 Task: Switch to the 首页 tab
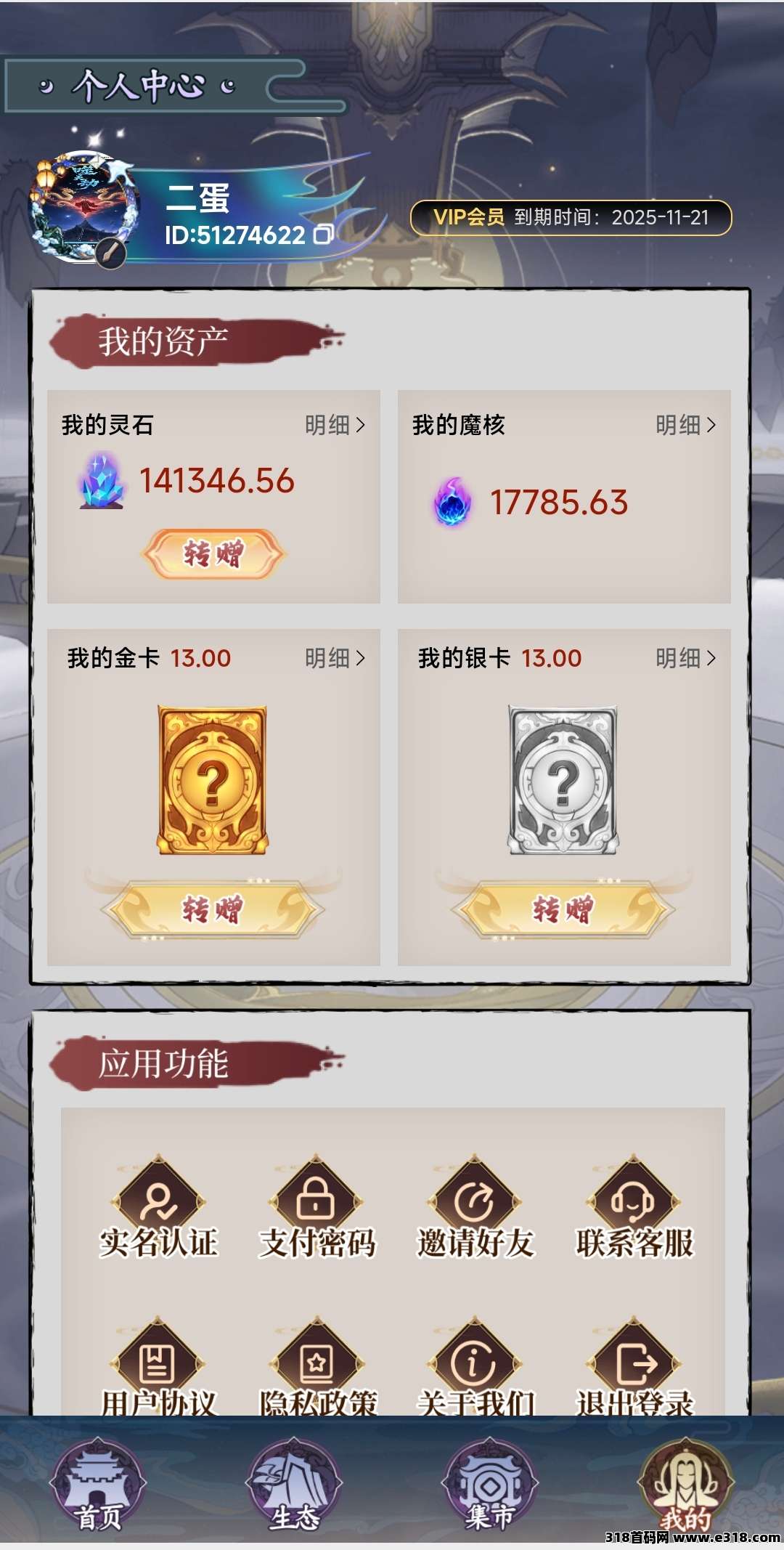[x=98, y=1485]
